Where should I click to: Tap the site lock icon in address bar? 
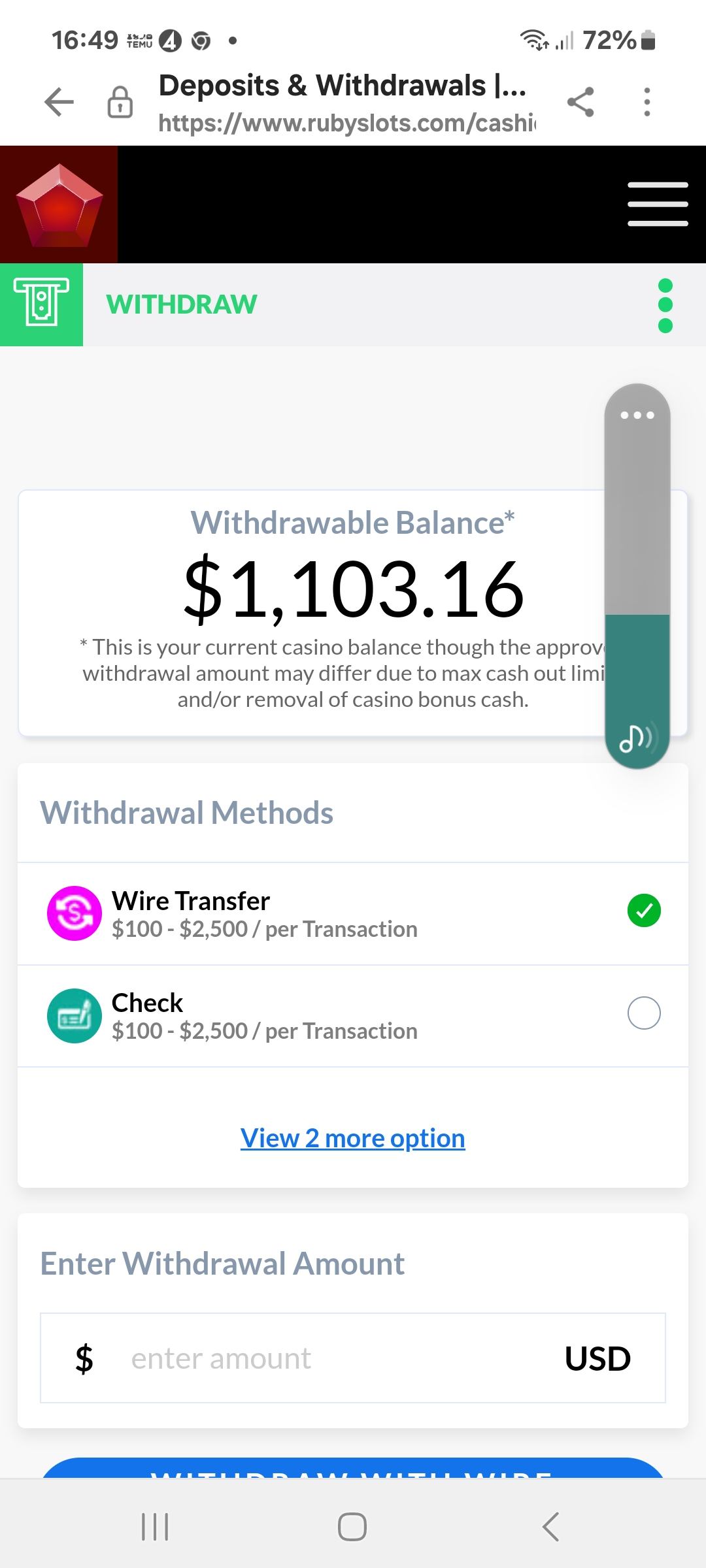[120, 103]
